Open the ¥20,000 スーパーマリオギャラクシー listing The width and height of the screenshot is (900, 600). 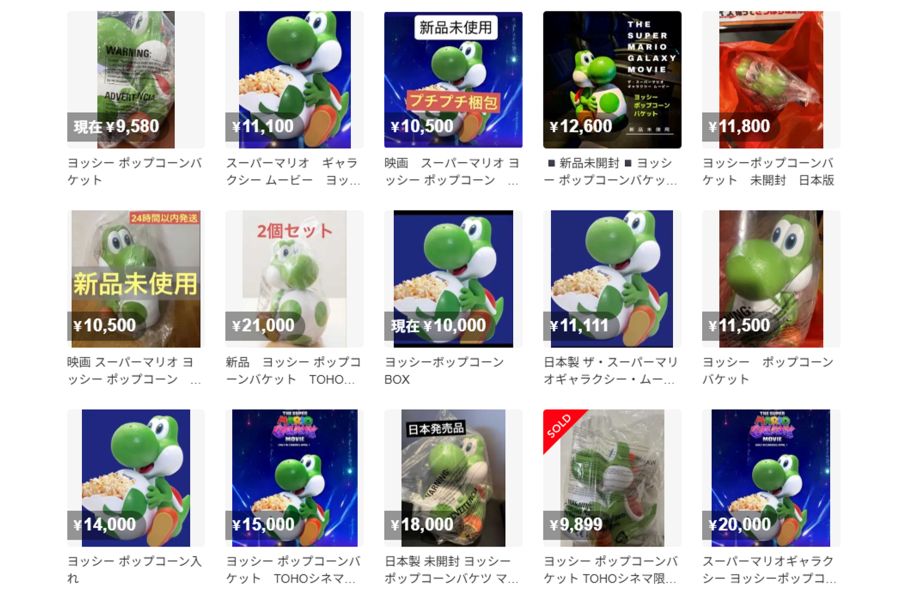pyautogui.click(x=771, y=478)
